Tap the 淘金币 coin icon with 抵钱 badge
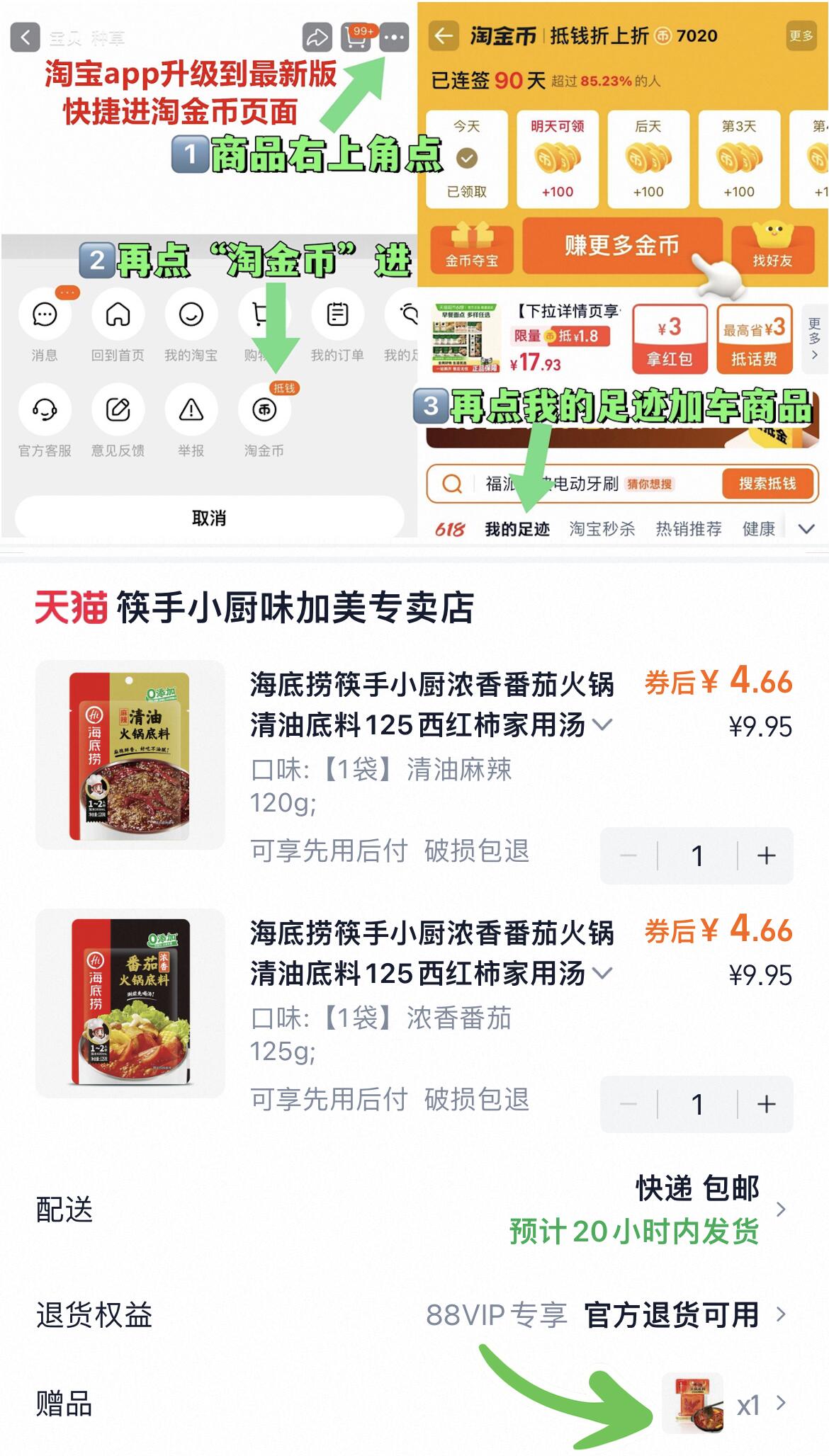Screen dimensions: 829x1456 [x=266, y=411]
